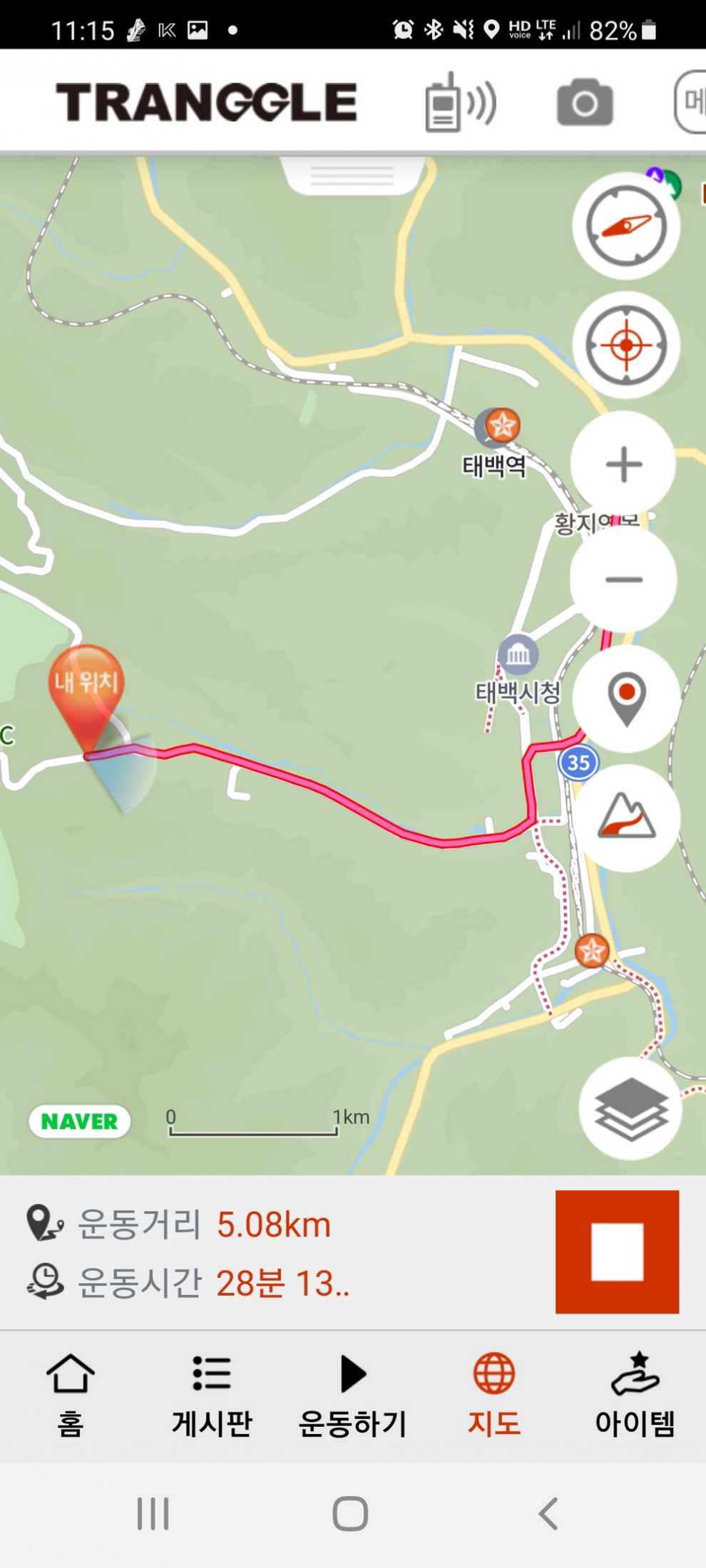Select the 지도 tab
This screenshot has width=706, height=1568.
point(493,1395)
